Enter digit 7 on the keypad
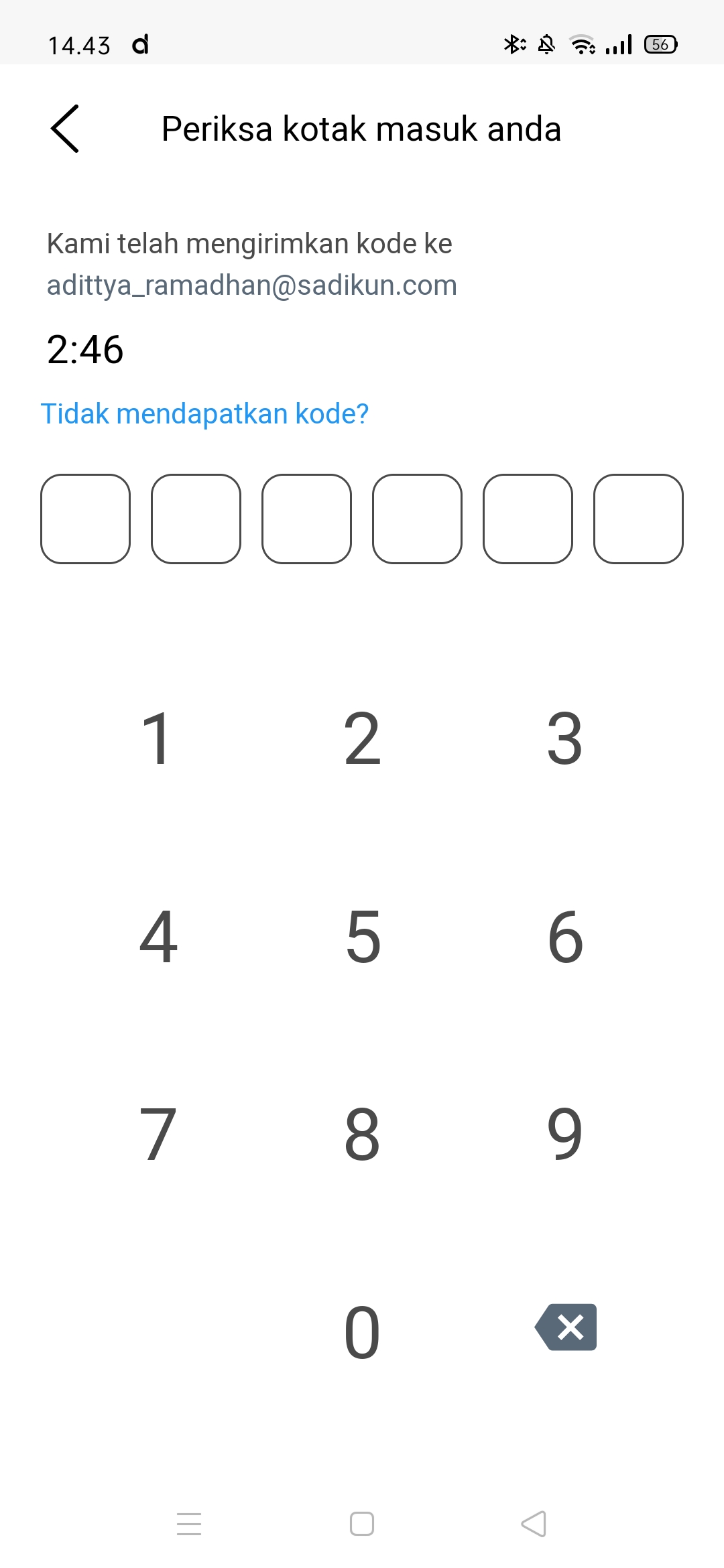This screenshot has height=1568, width=724. coord(158,1134)
